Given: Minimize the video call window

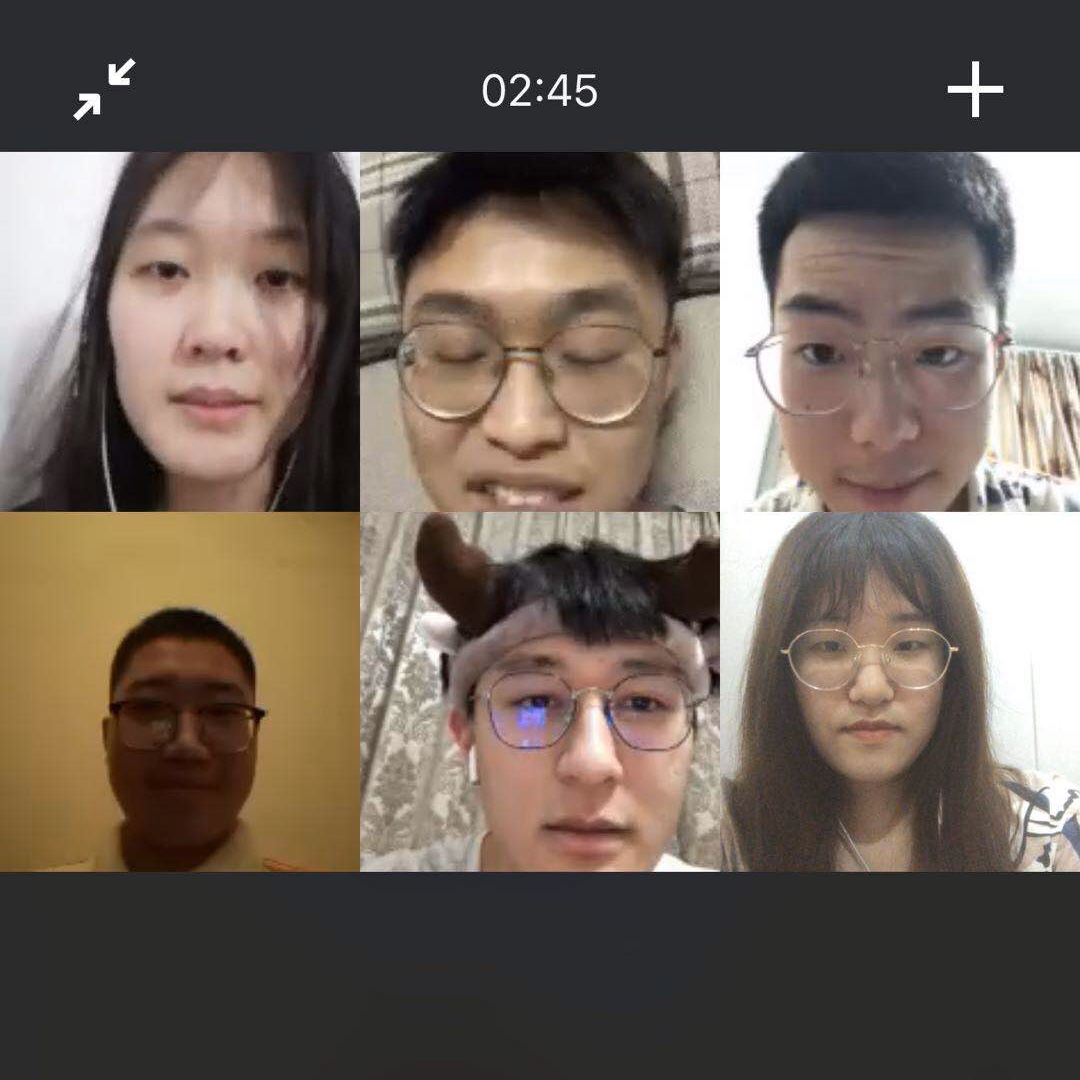Looking at the screenshot, I should (x=104, y=90).
